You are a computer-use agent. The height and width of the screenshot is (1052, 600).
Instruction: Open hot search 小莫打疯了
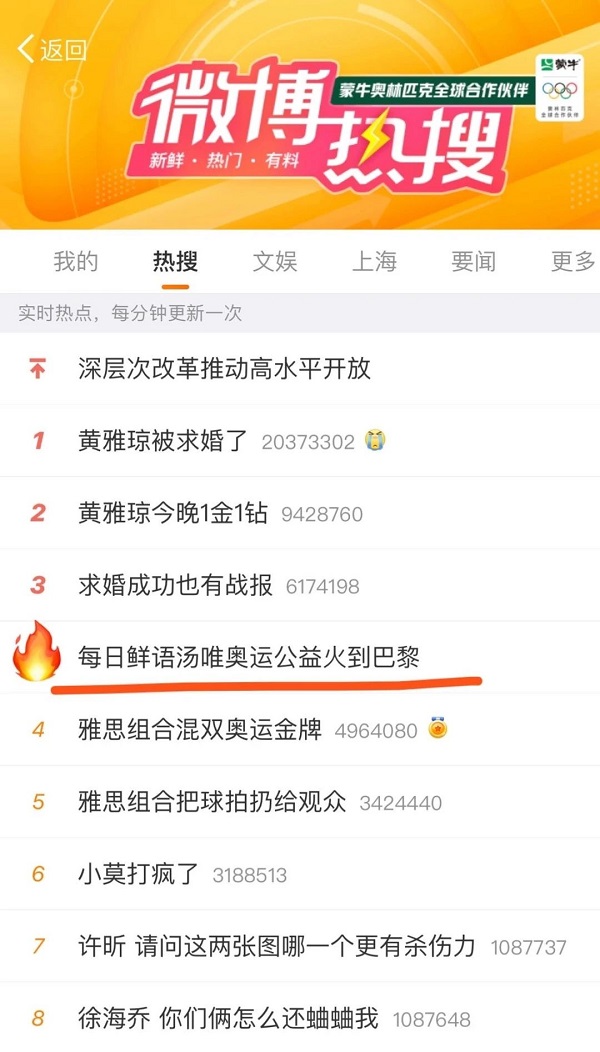[x=300, y=874]
